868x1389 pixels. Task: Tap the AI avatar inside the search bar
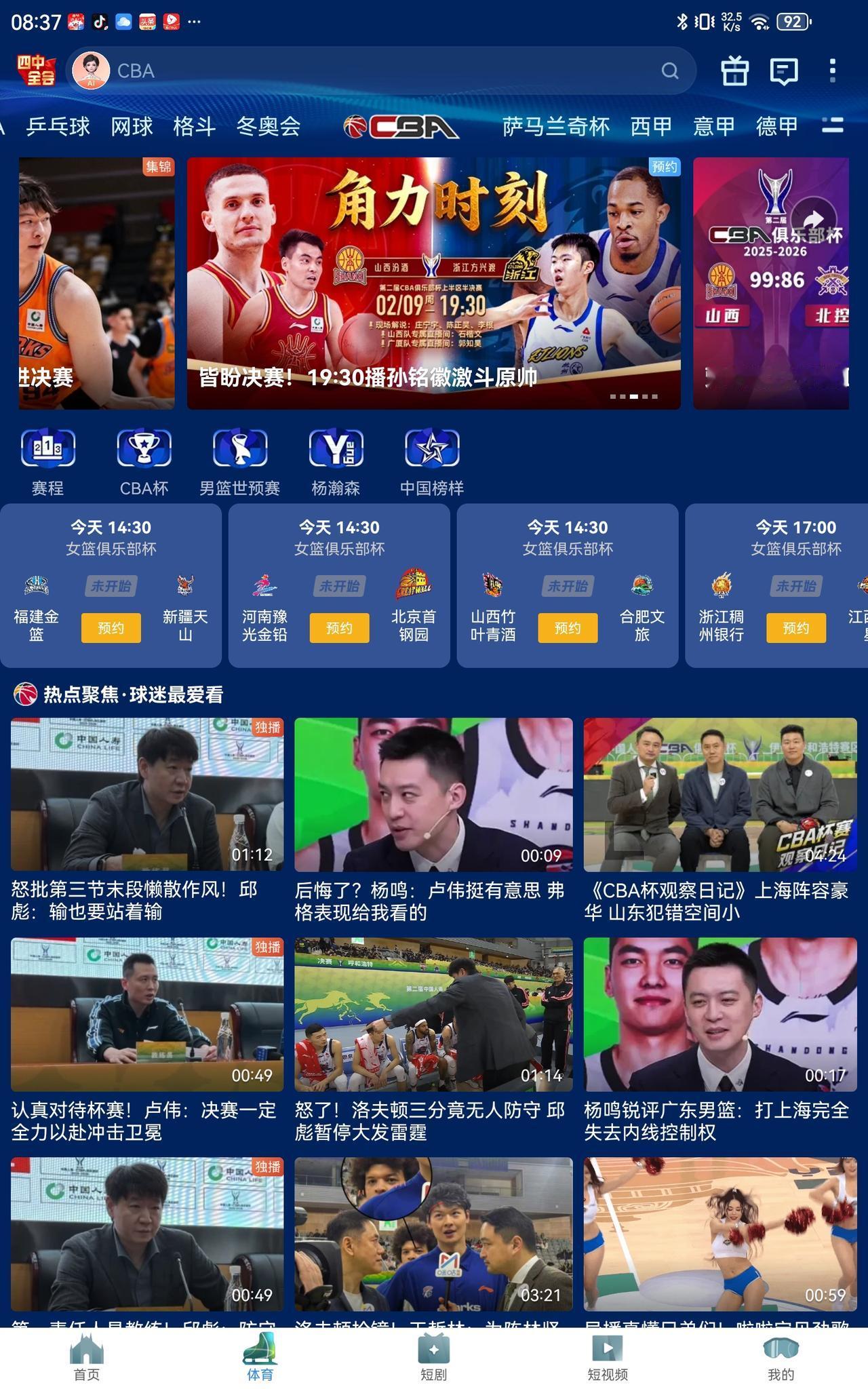[90, 70]
